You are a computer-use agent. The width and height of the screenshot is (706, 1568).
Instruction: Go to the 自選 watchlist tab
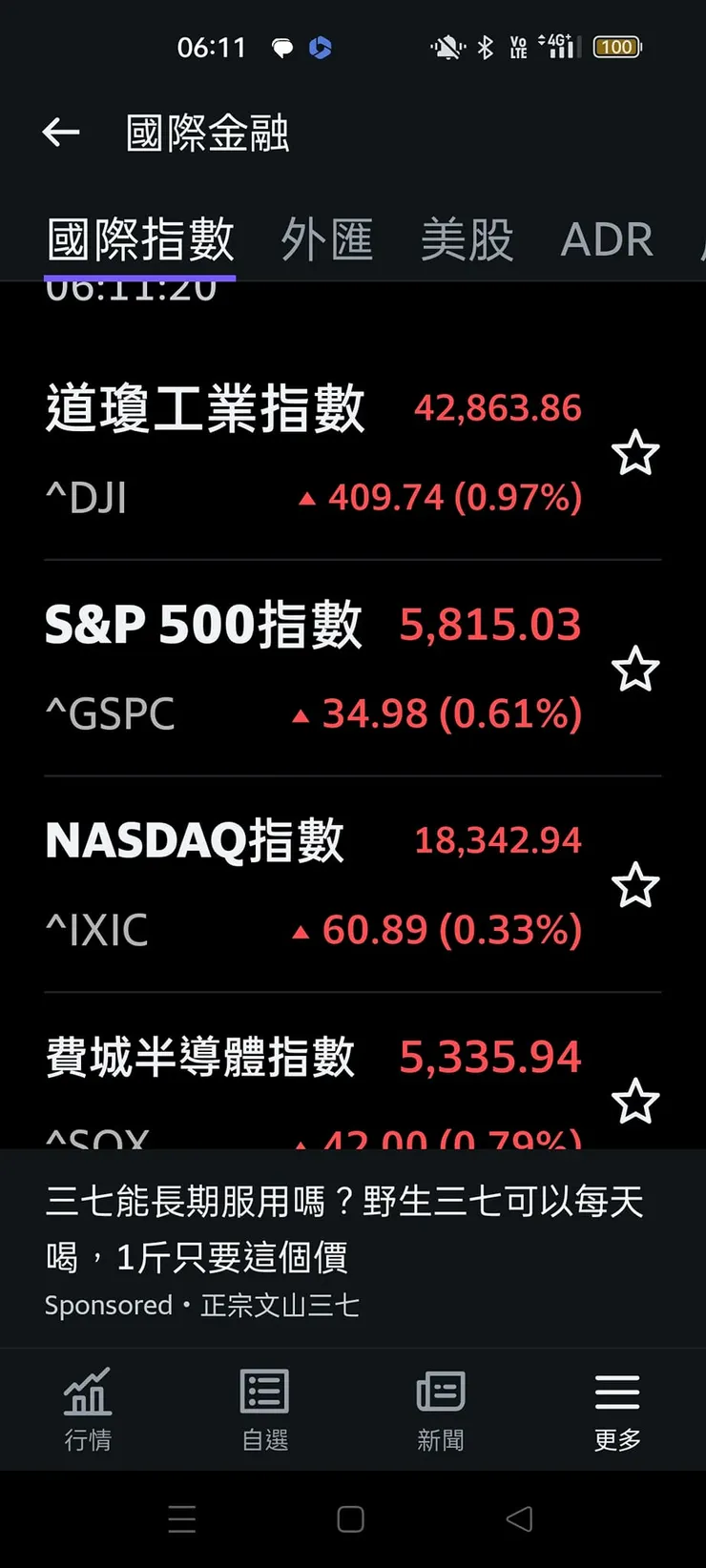coord(264,1409)
